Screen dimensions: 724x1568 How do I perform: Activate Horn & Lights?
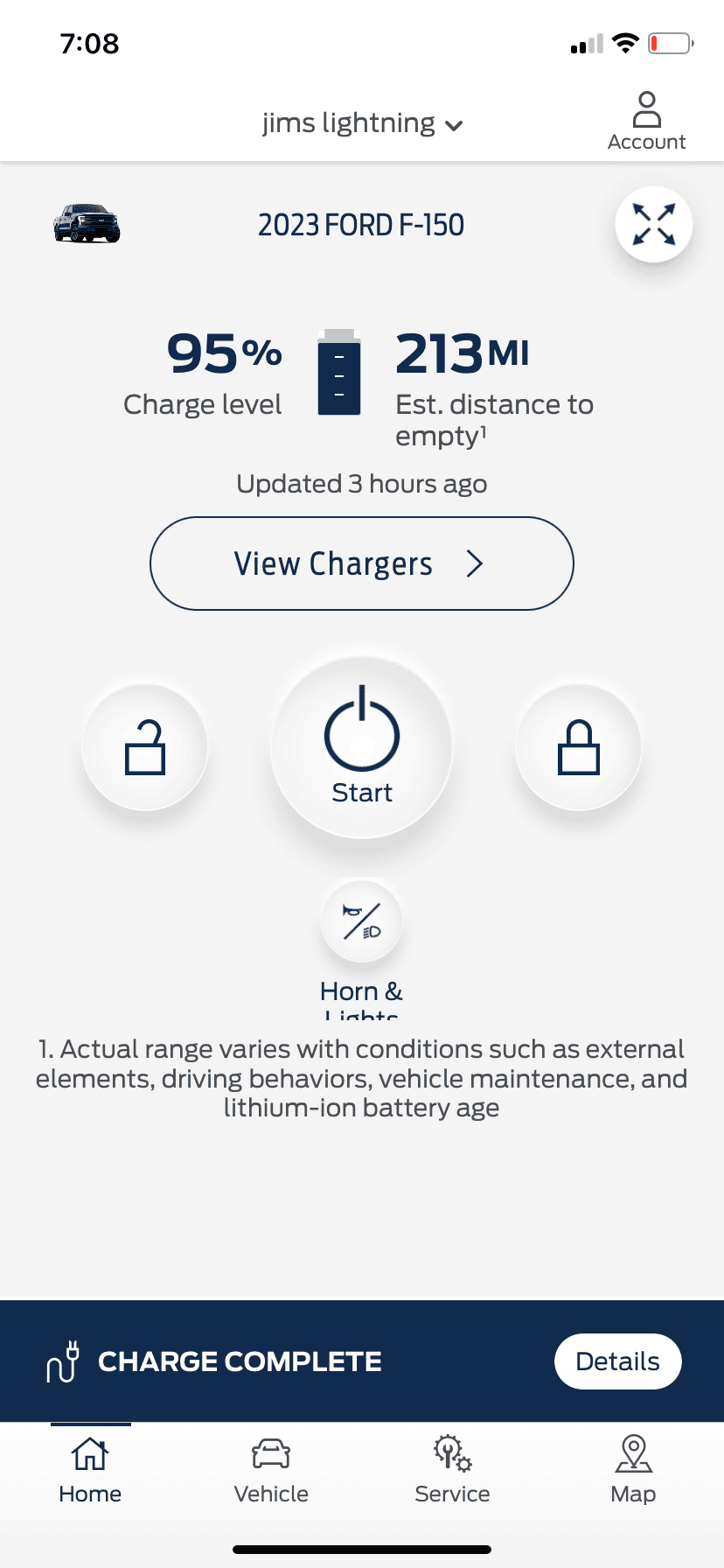point(362,921)
